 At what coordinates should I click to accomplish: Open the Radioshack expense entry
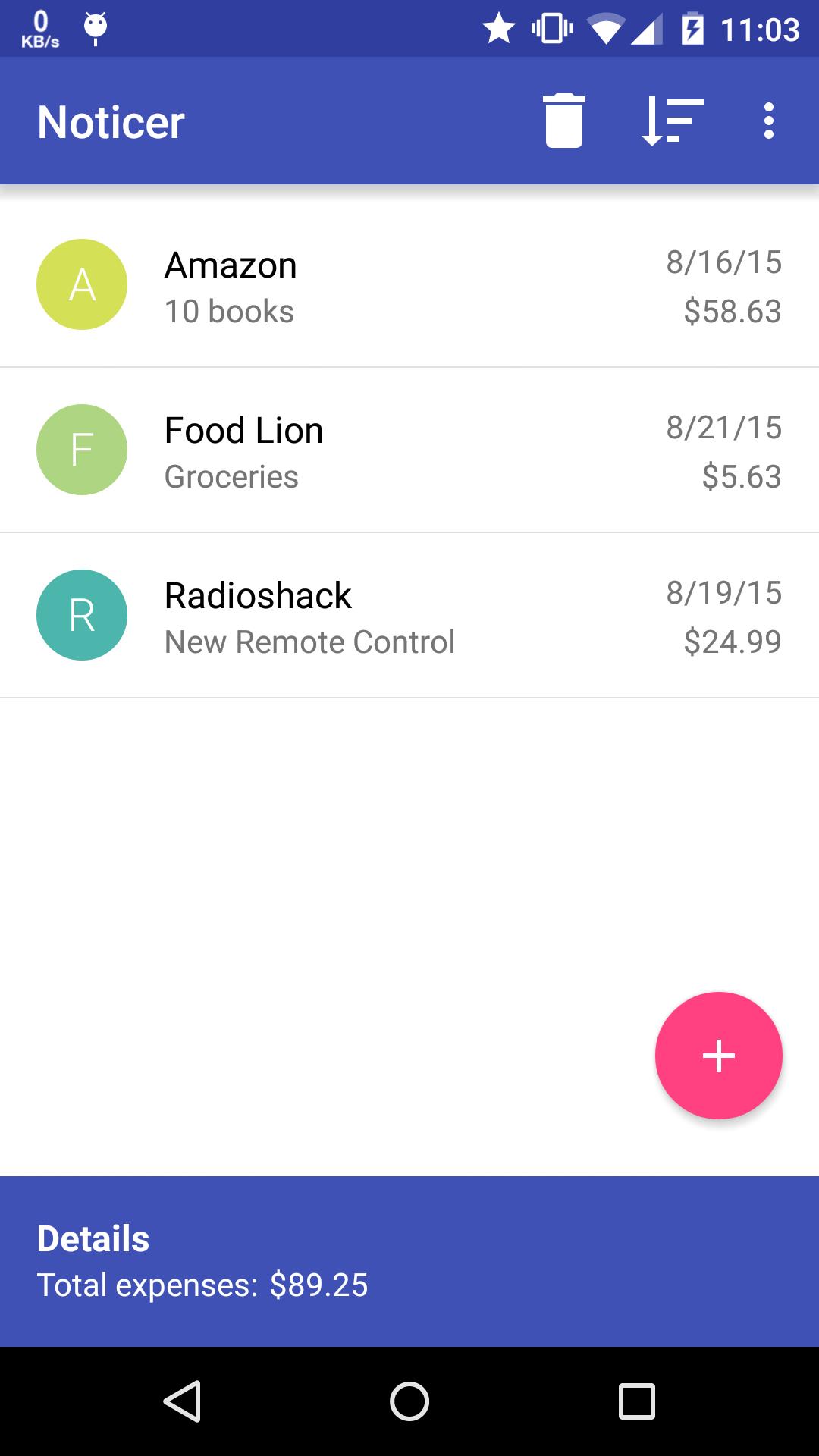pos(409,617)
